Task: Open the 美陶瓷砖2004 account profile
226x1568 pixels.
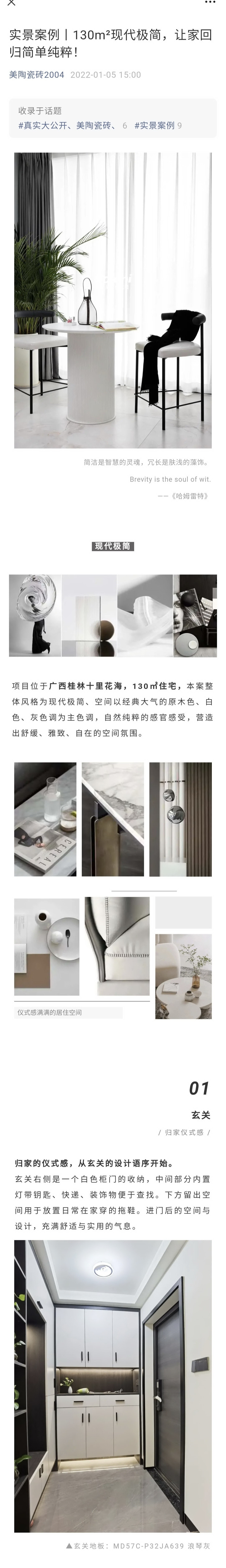Action: pyautogui.click(x=37, y=75)
